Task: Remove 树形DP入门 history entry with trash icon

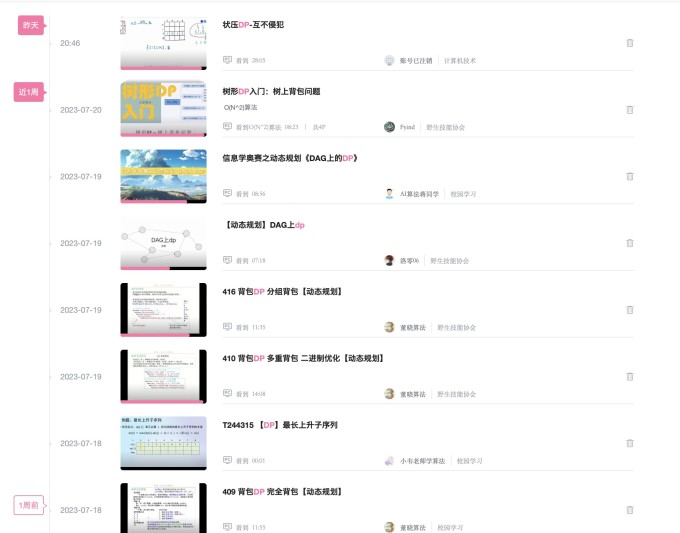Action: (630, 110)
